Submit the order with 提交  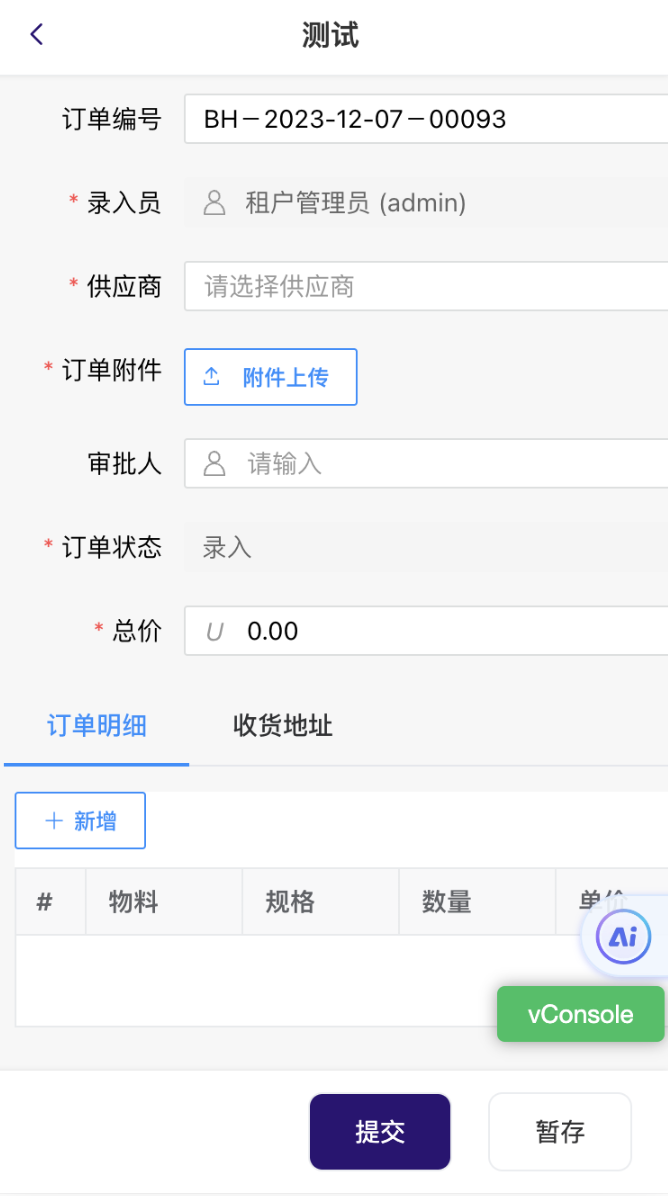click(380, 1132)
